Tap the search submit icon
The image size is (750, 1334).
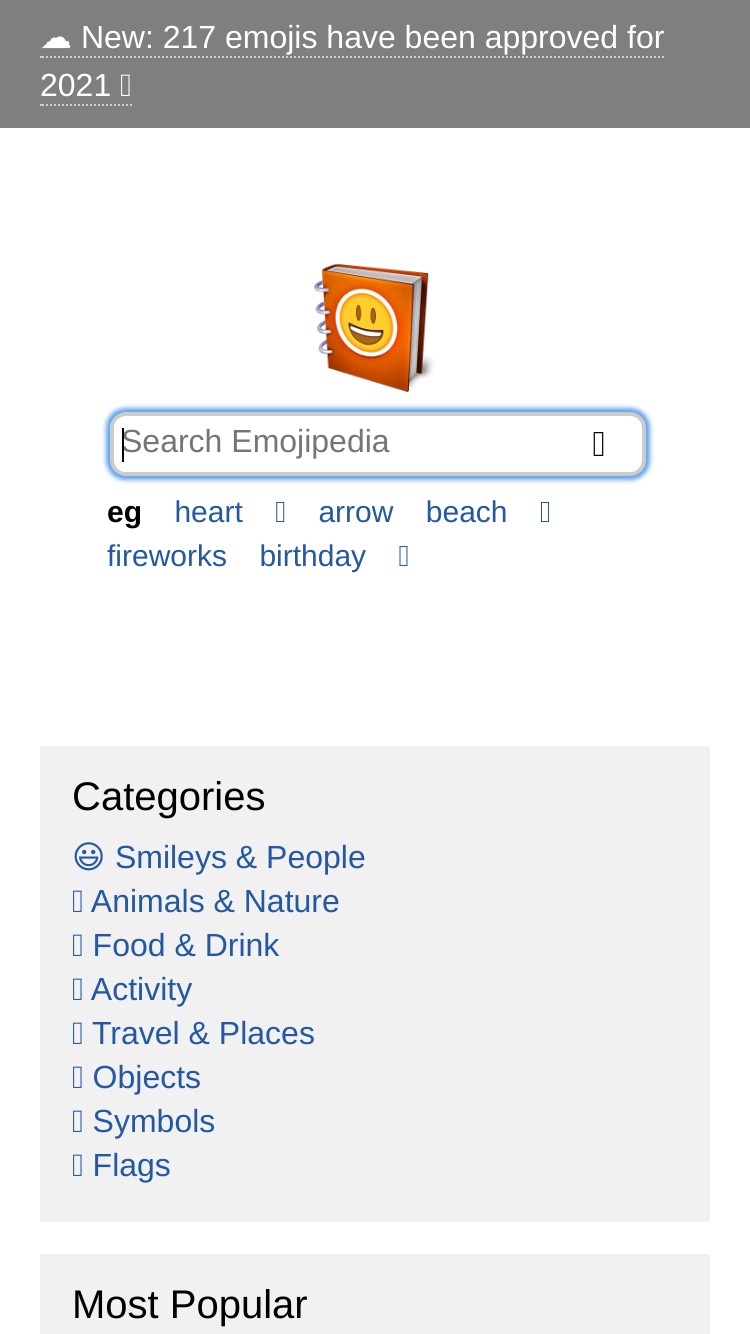tap(598, 444)
